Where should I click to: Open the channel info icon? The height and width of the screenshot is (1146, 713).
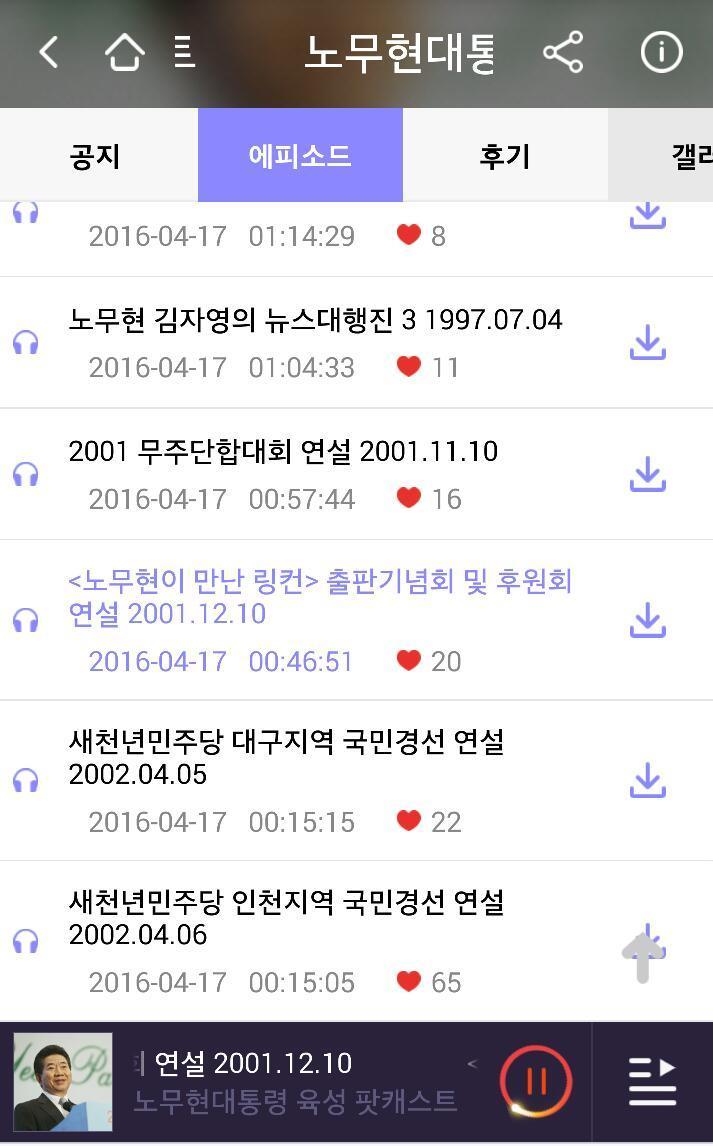click(x=661, y=53)
